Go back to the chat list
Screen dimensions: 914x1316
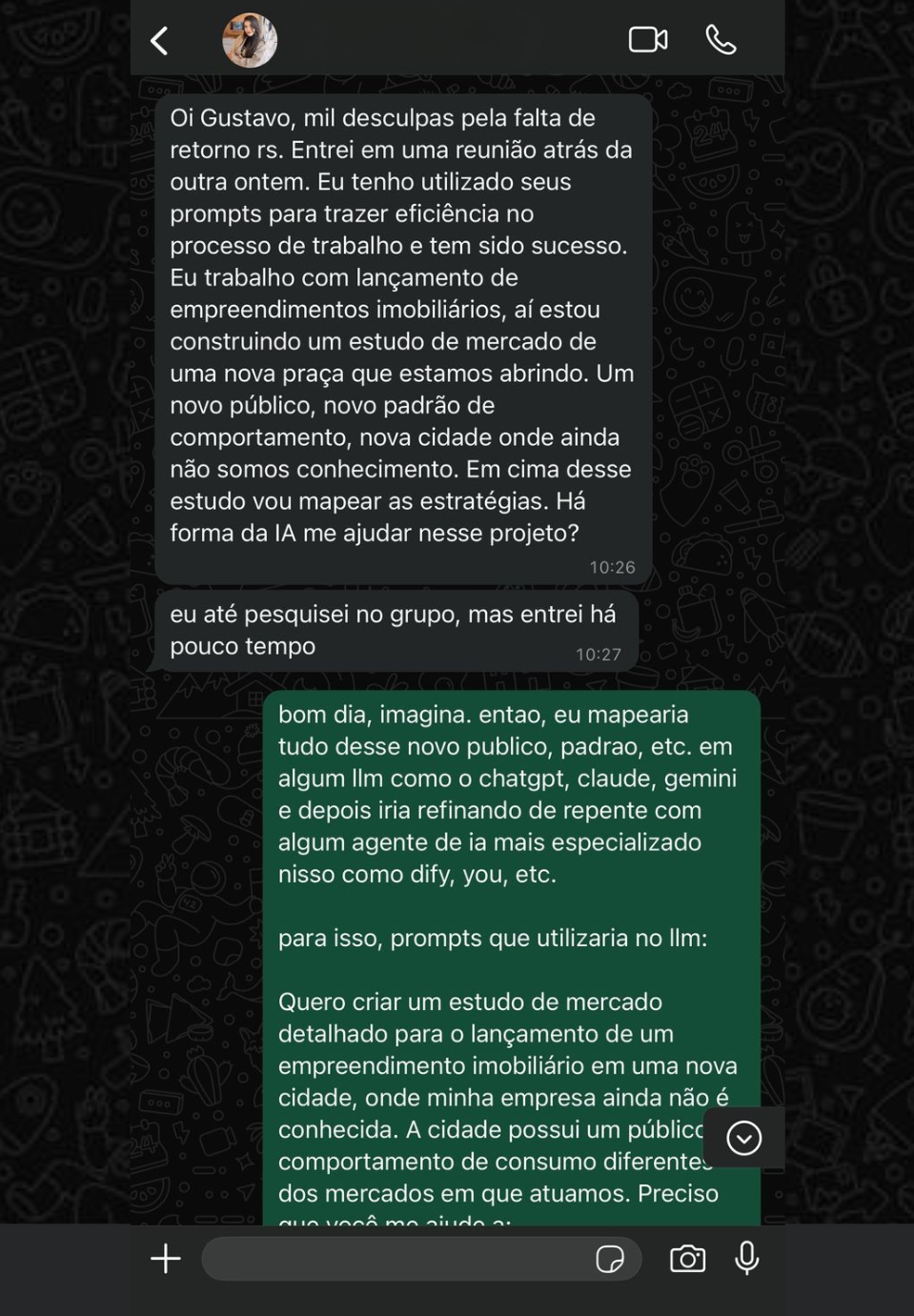159,41
